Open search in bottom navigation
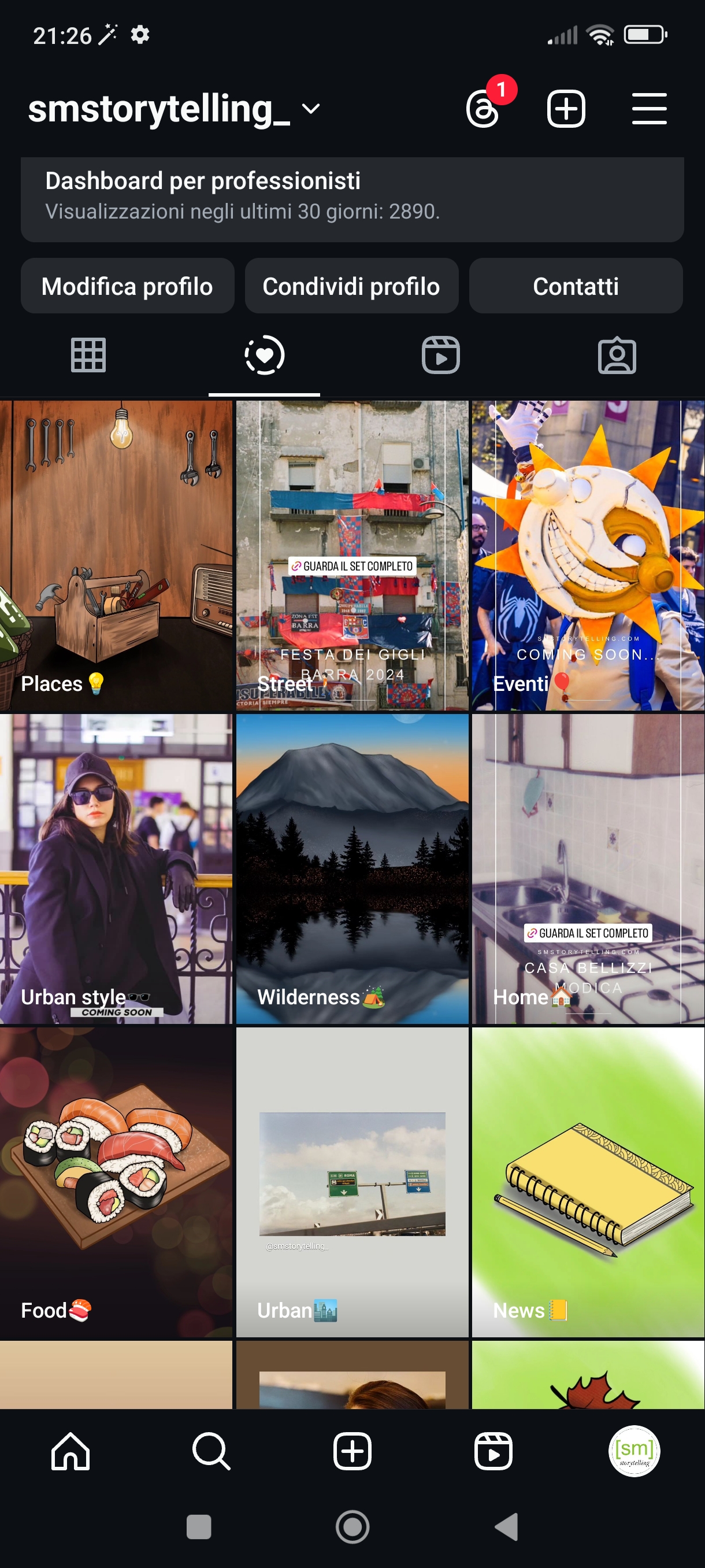Image resolution: width=705 pixels, height=1568 pixels. click(211, 1451)
